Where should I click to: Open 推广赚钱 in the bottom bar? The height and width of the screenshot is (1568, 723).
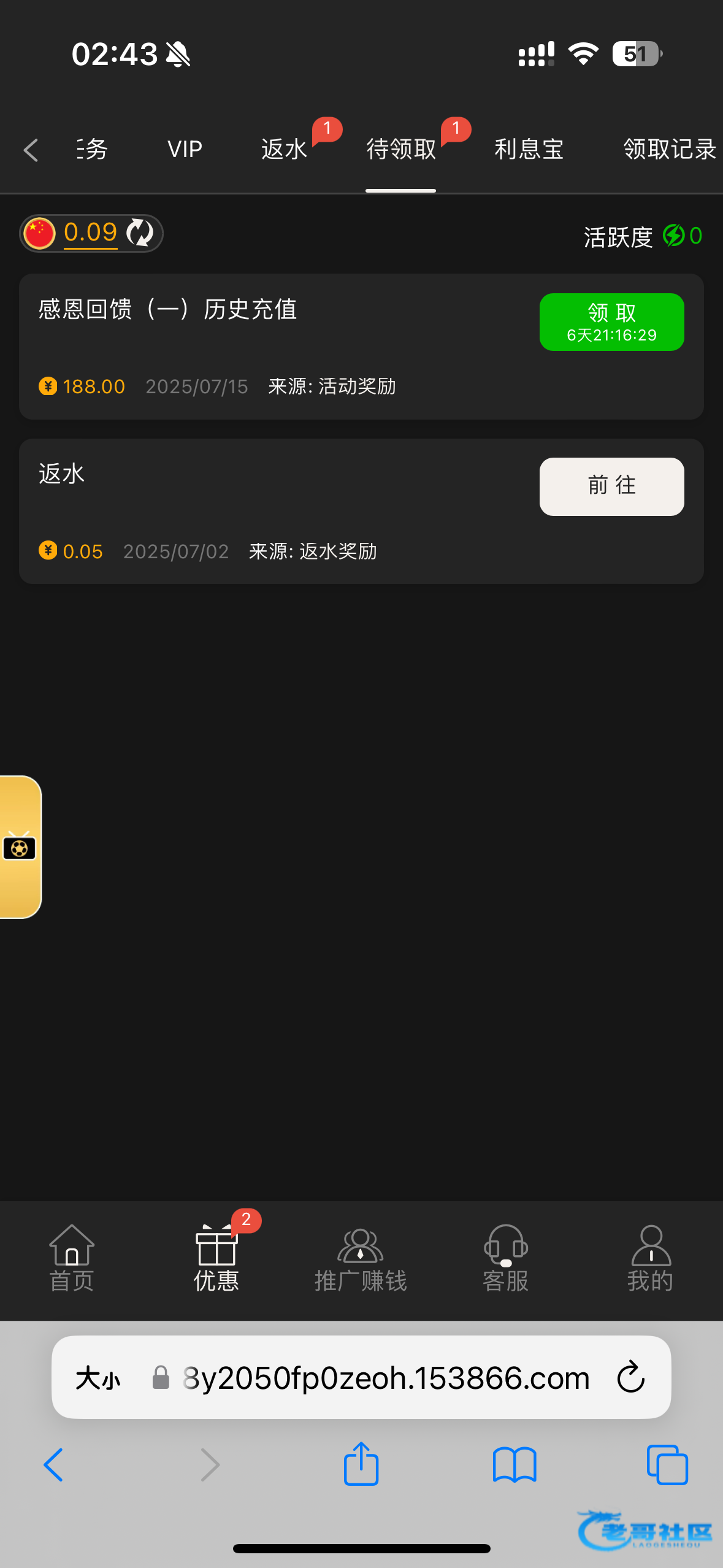pyautogui.click(x=361, y=1258)
